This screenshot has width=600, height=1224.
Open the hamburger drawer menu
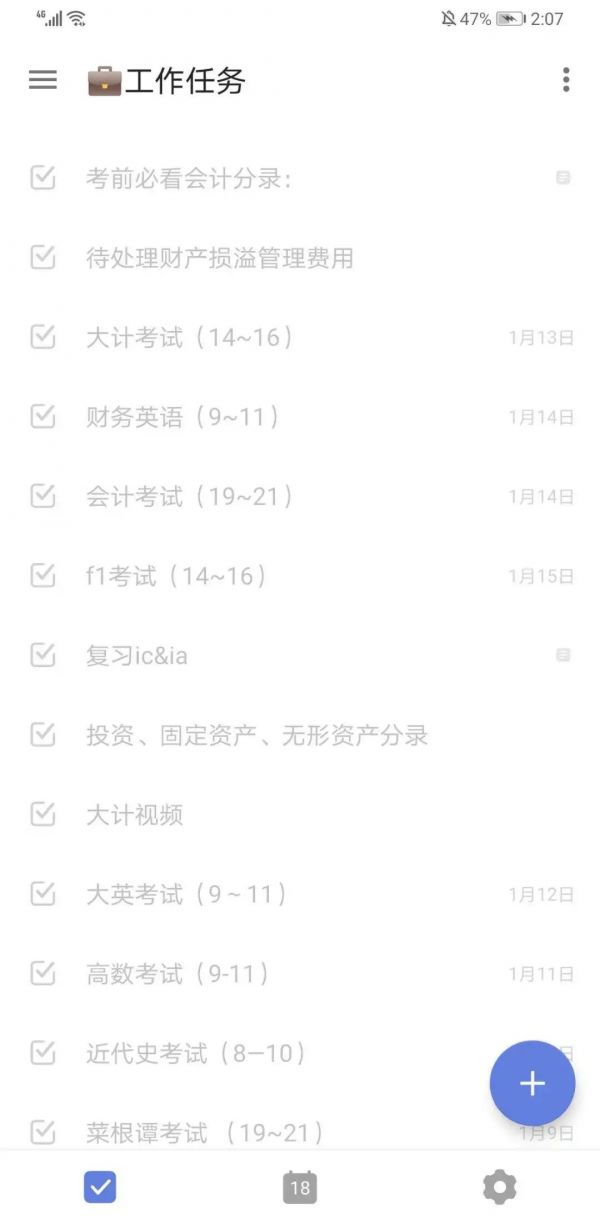43,80
